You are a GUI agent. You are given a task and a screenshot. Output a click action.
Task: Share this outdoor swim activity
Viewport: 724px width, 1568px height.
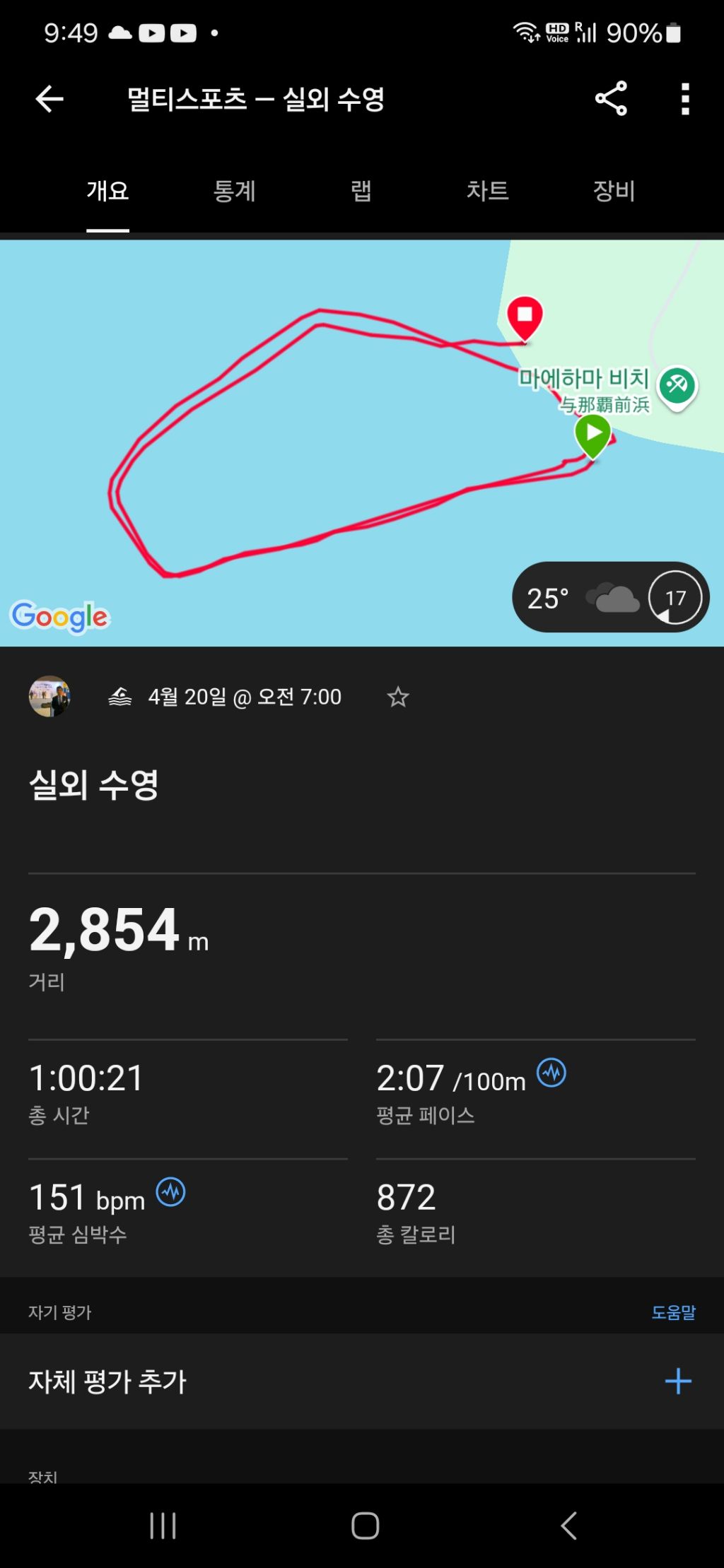[x=611, y=99]
